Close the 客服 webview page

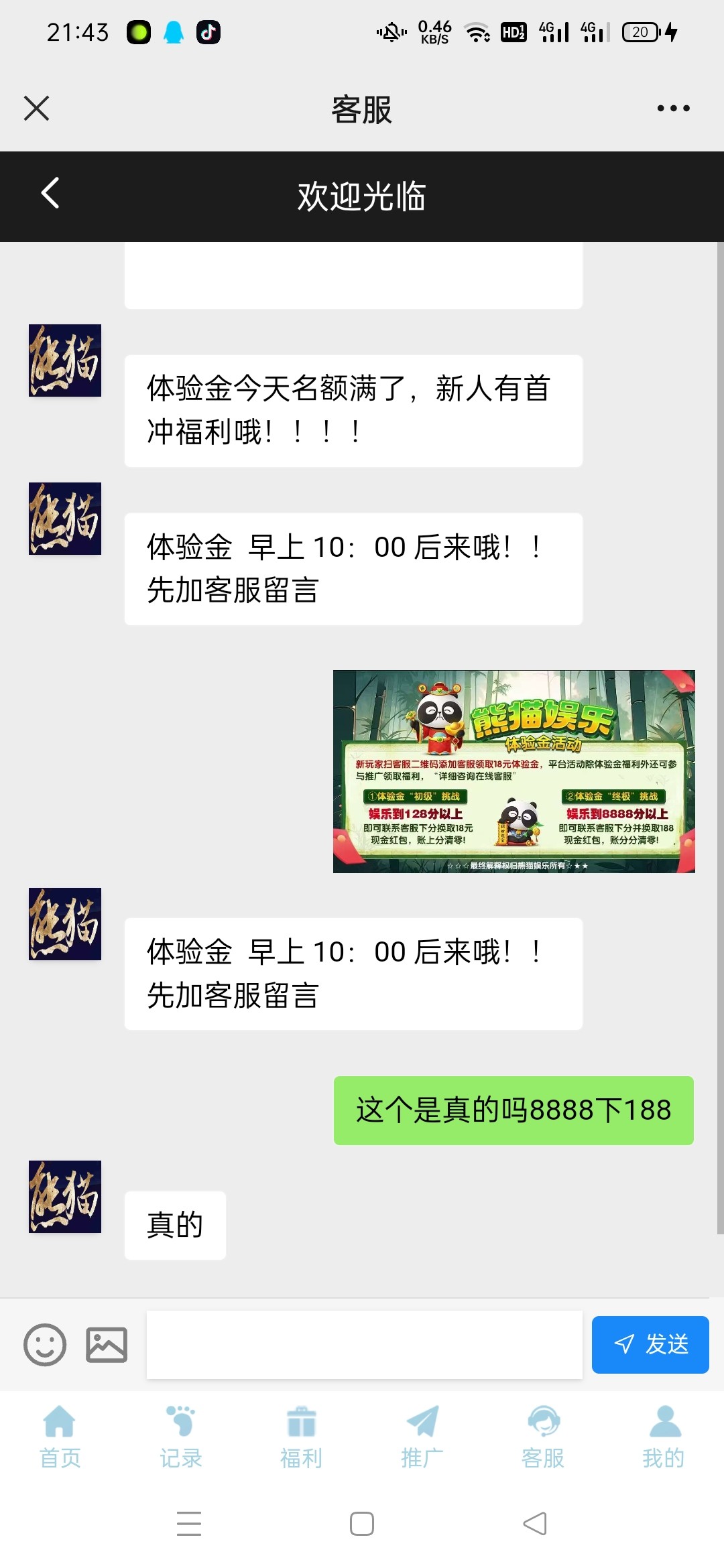[37, 108]
